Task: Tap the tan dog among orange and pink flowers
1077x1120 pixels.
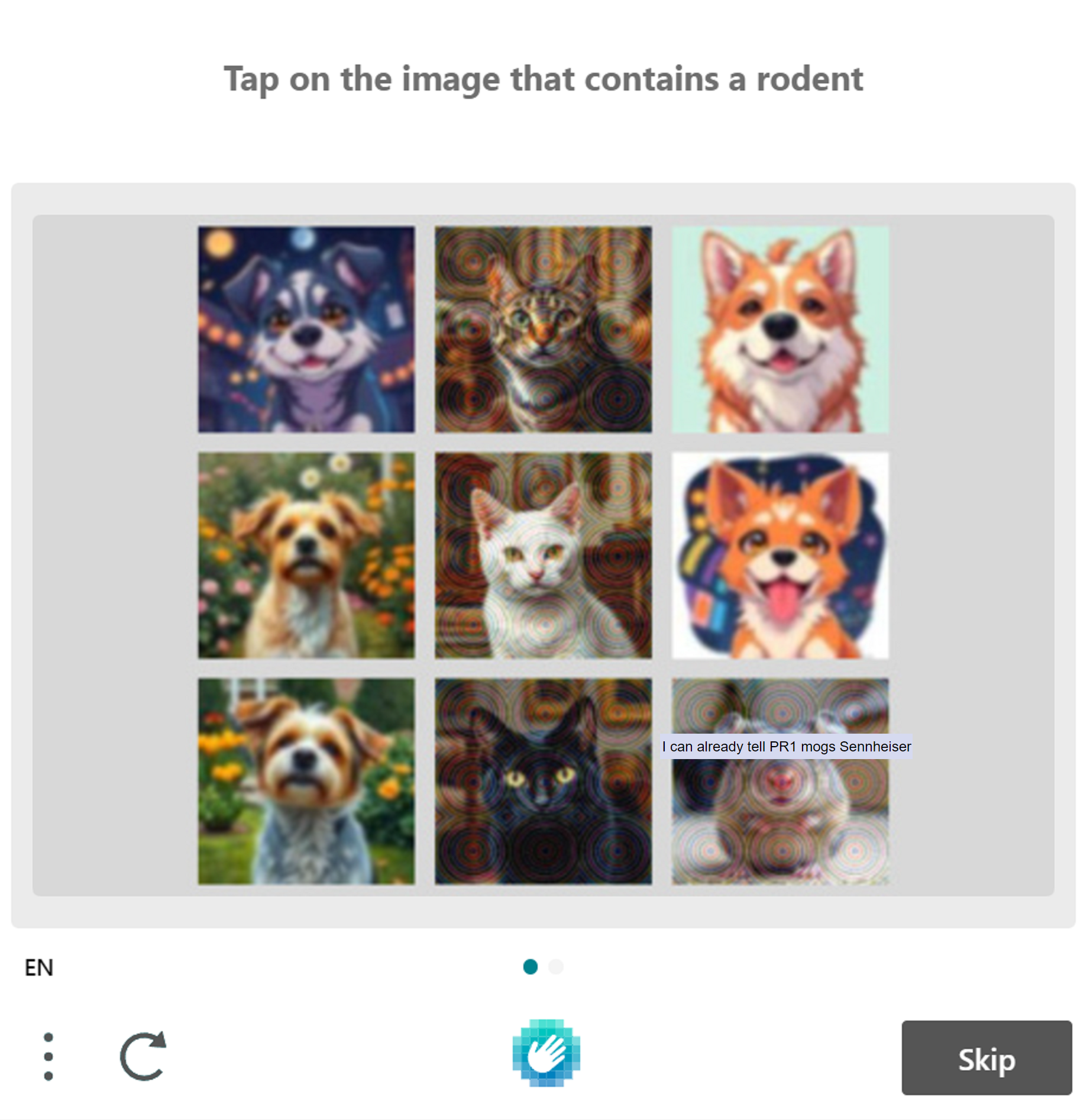Action: pyautogui.click(x=306, y=555)
